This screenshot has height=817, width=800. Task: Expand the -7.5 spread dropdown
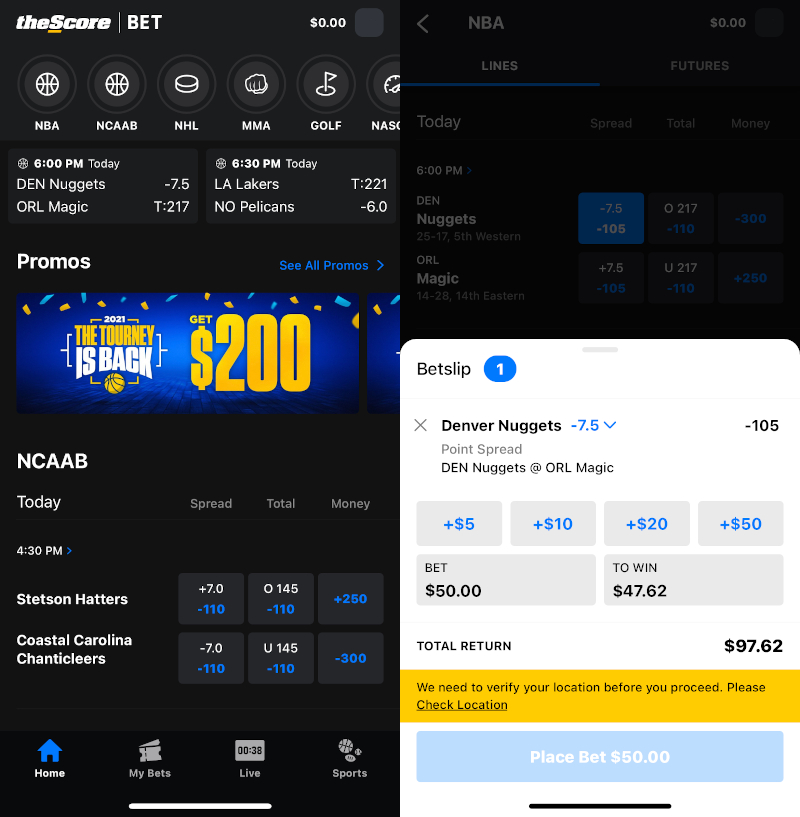pyautogui.click(x=594, y=425)
